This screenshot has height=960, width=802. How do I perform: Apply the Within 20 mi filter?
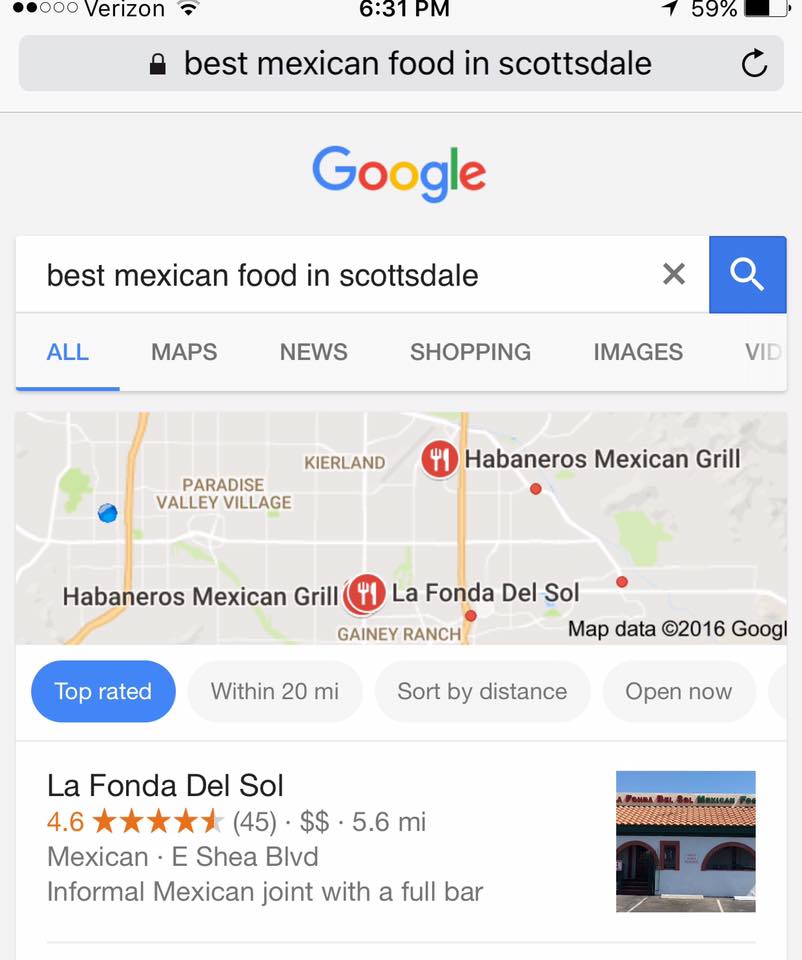[x=275, y=691]
